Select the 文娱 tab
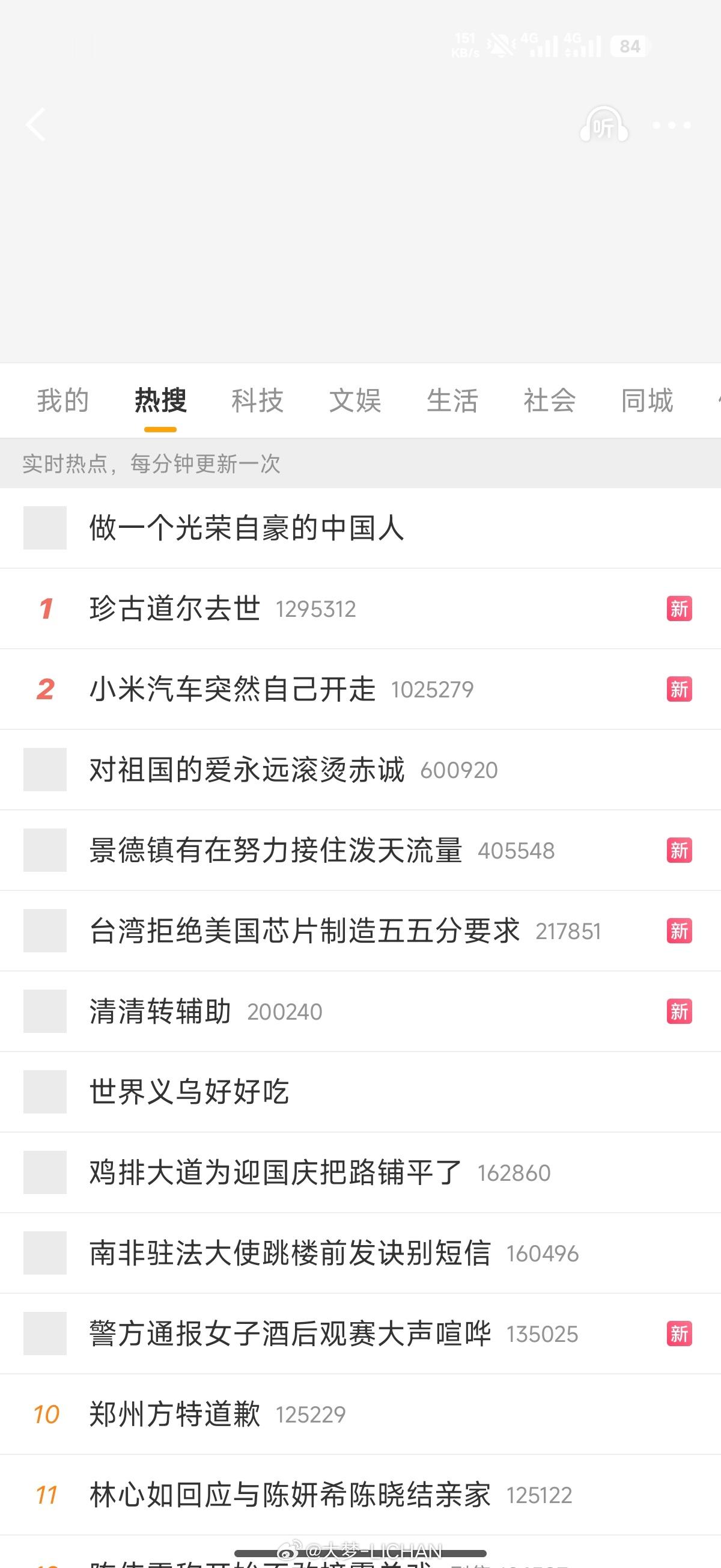This screenshot has height=1568, width=721. tap(354, 400)
